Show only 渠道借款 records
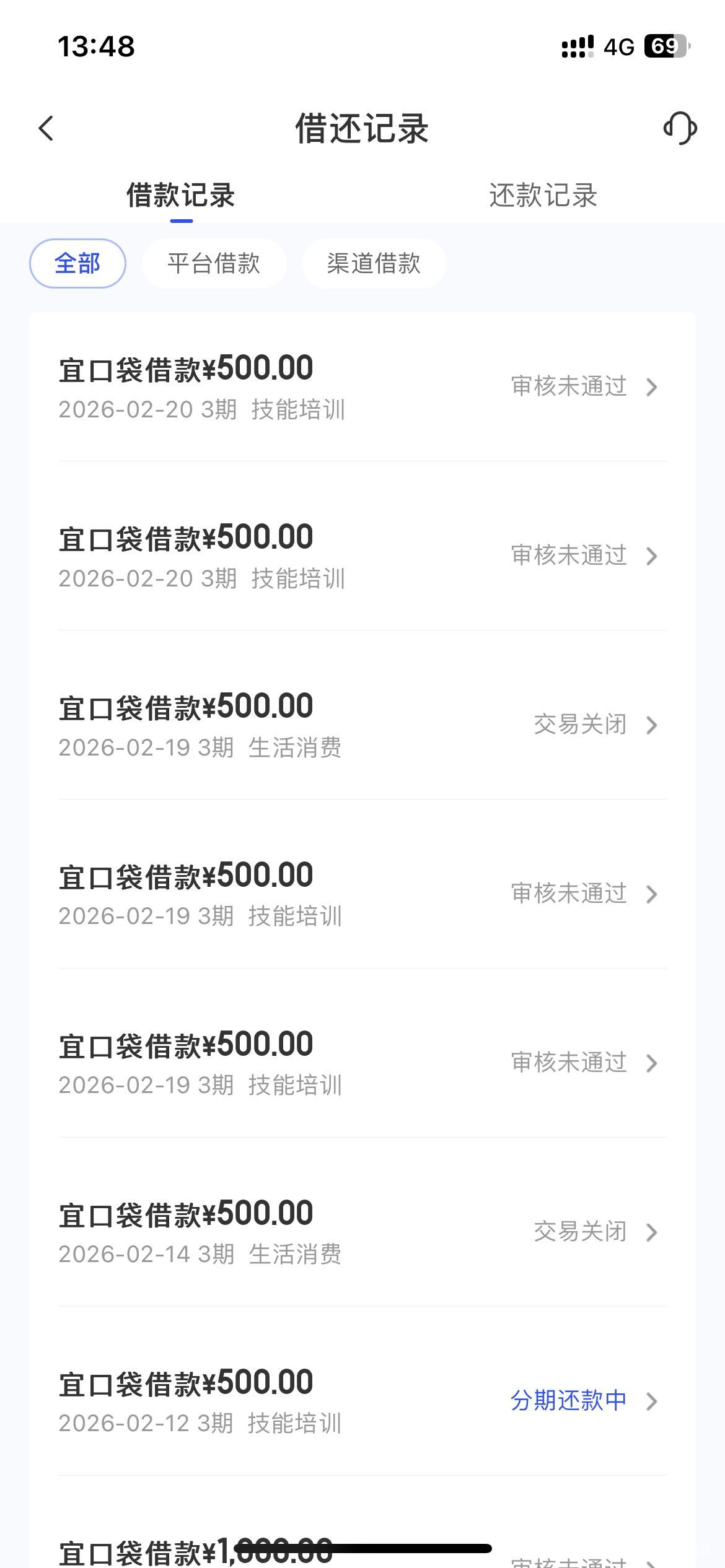725x1568 pixels. click(374, 264)
